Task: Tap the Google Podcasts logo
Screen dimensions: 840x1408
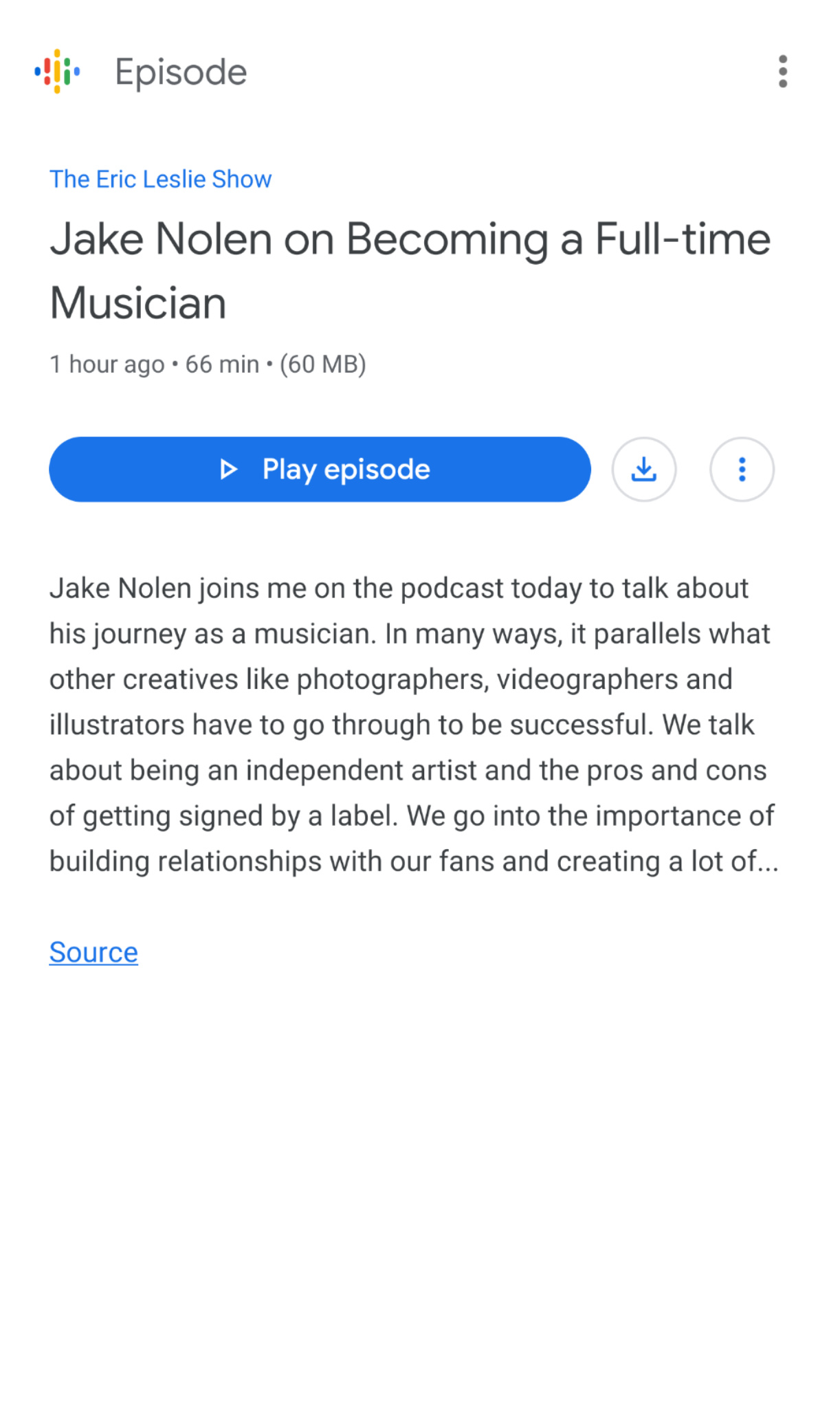Action: click(x=57, y=71)
